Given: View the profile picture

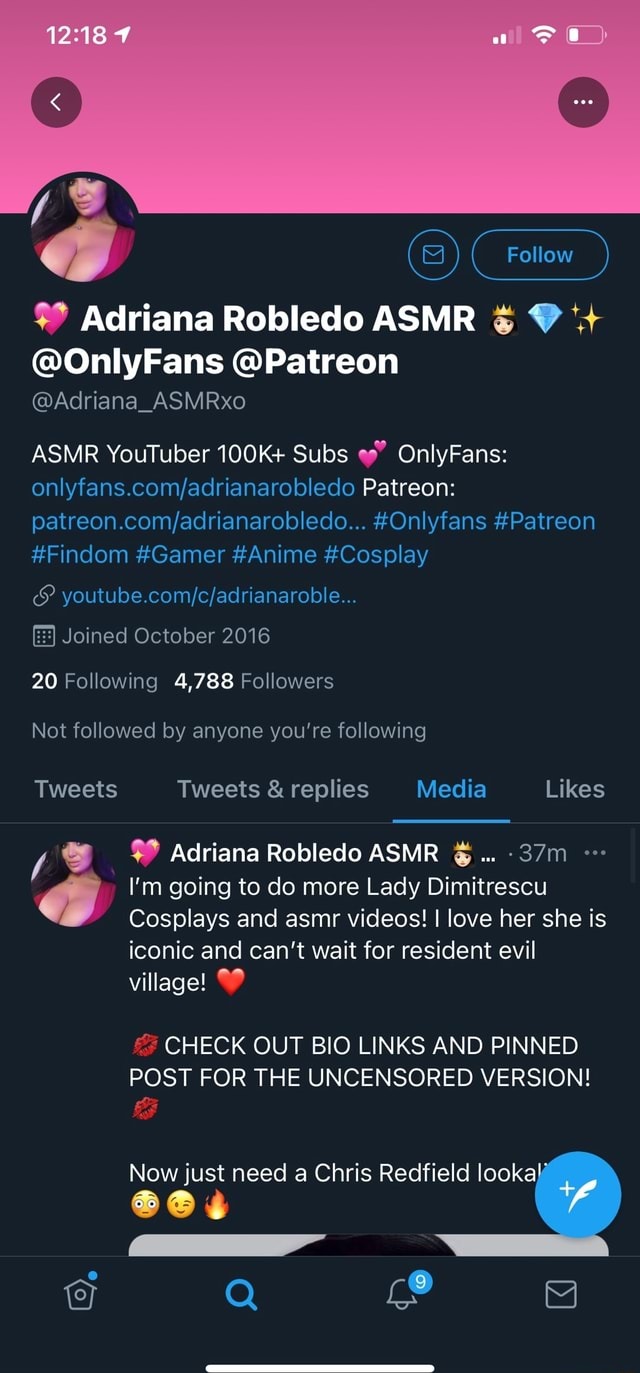Looking at the screenshot, I should tap(83, 228).
